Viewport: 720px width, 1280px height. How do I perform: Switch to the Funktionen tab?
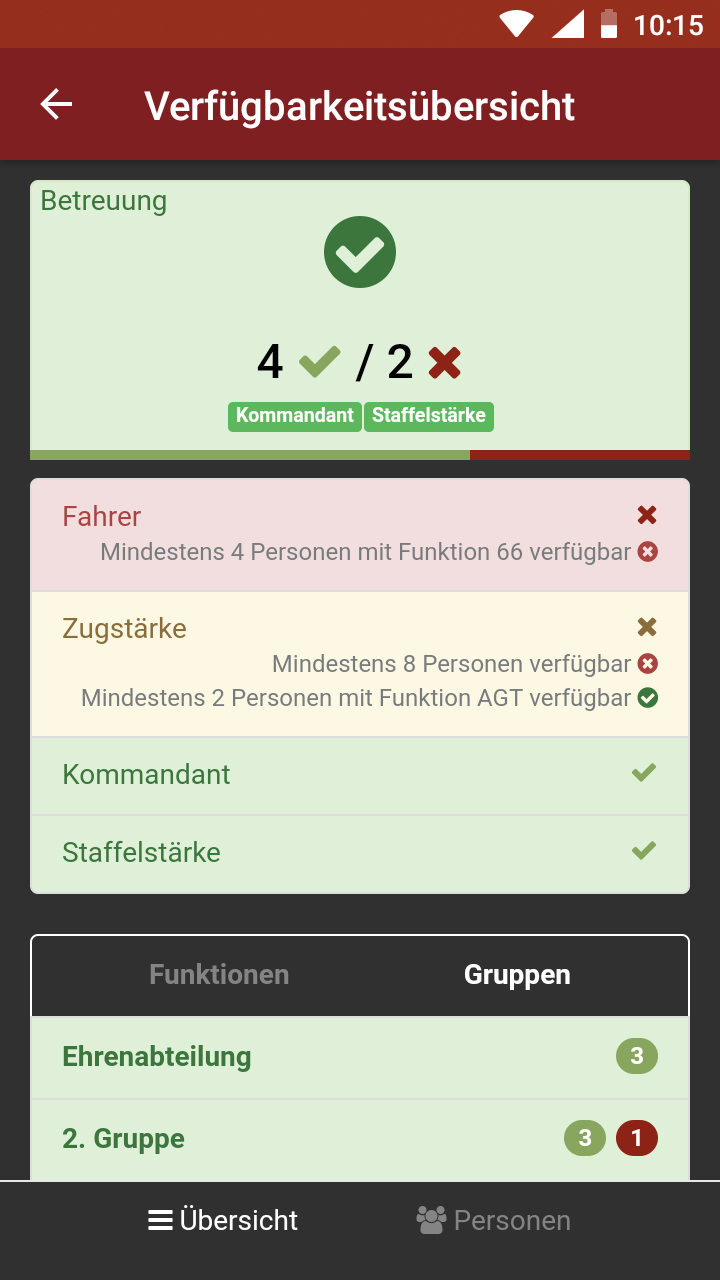219,975
